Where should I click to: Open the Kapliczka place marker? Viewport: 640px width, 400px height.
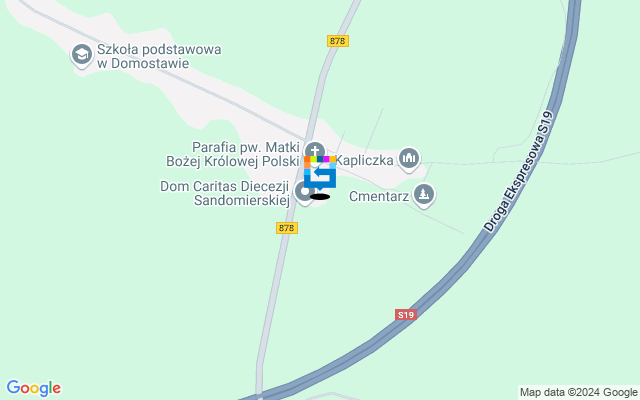coord(408,158)
